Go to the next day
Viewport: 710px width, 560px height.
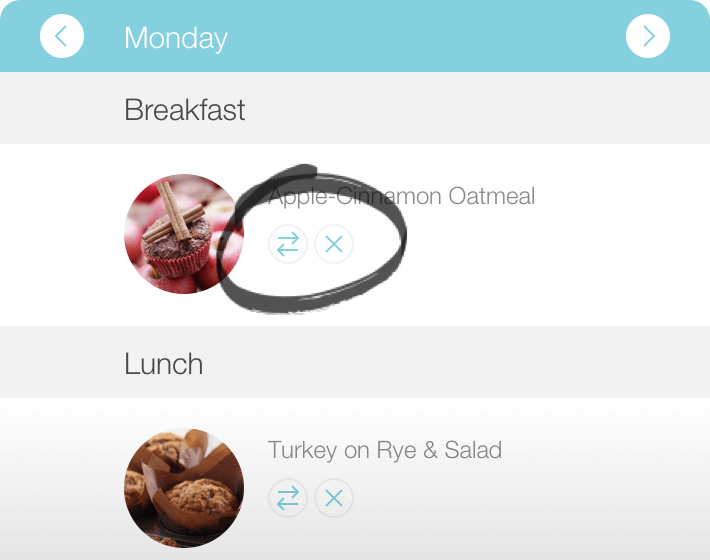647,37
